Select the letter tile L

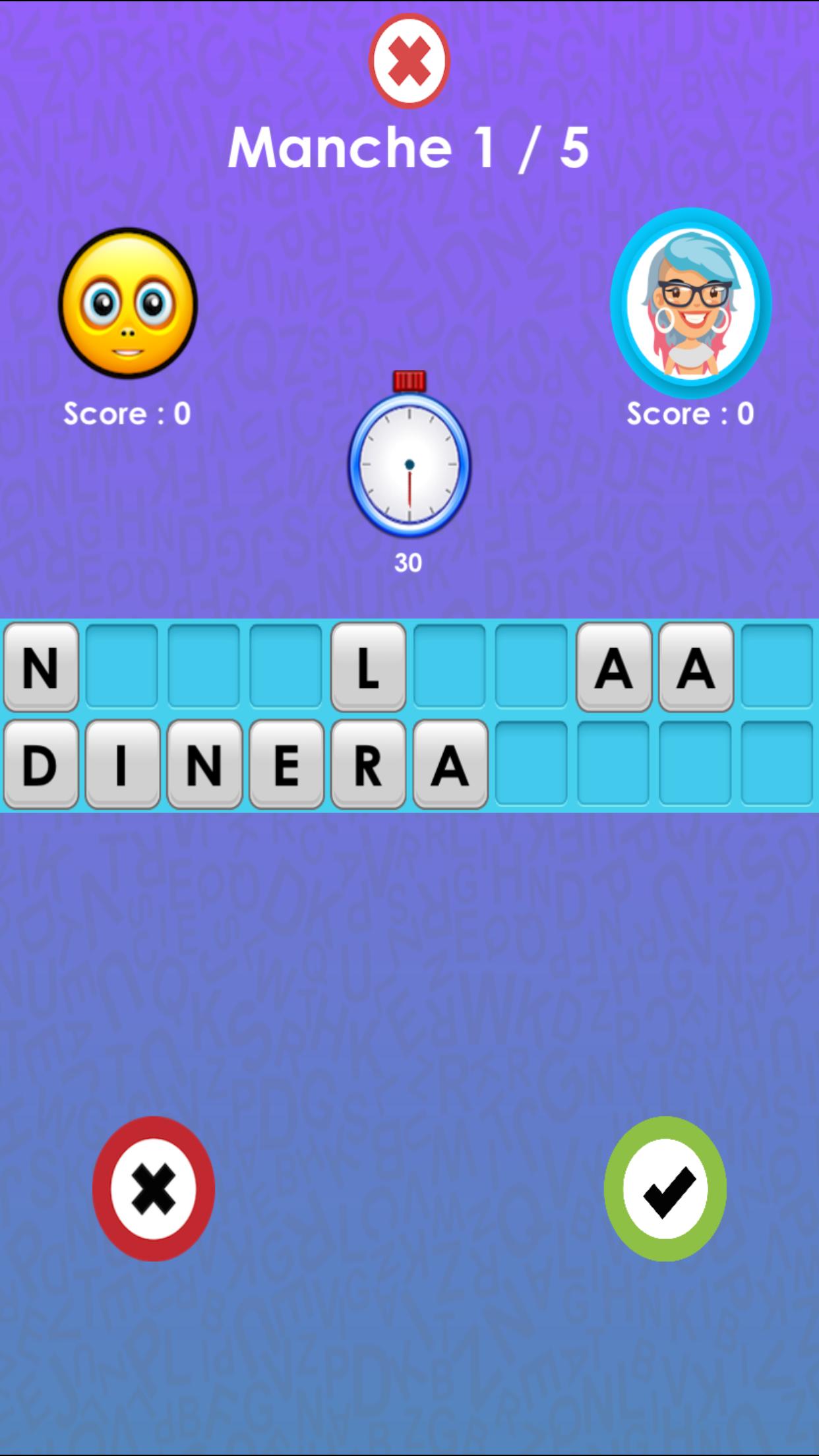(368, 667)
